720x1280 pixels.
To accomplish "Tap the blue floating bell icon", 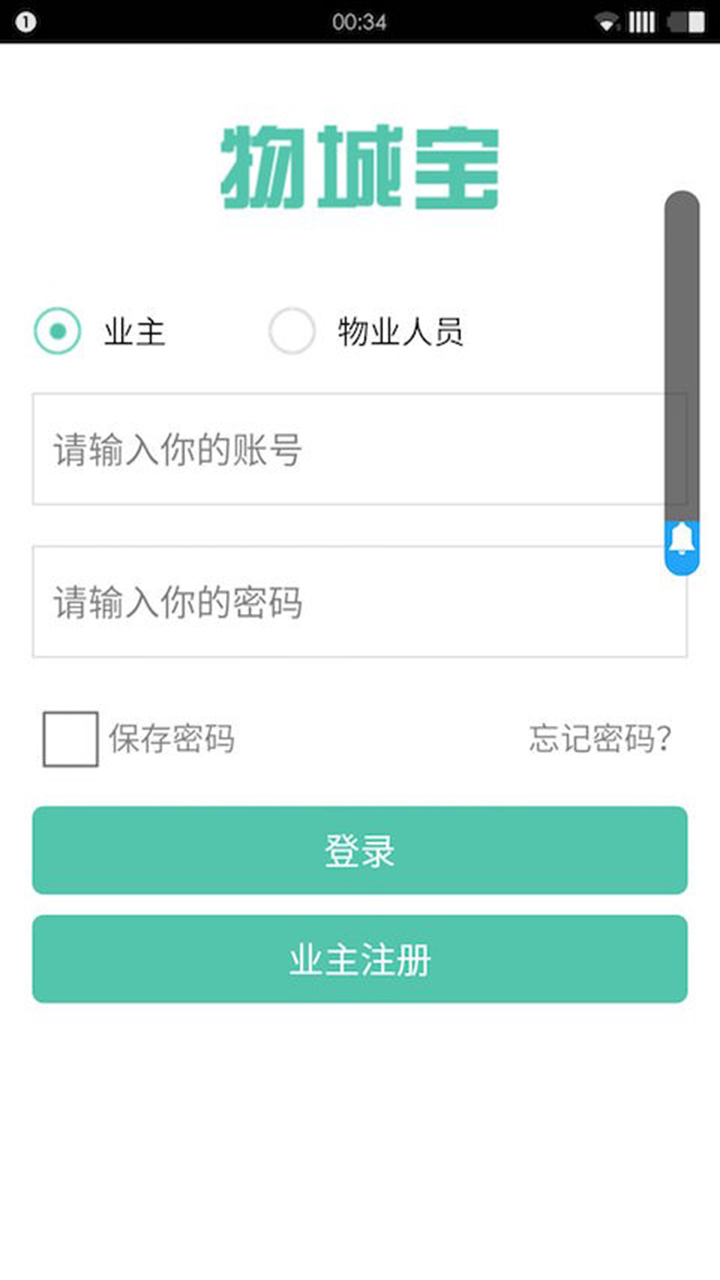I will 682,543.
